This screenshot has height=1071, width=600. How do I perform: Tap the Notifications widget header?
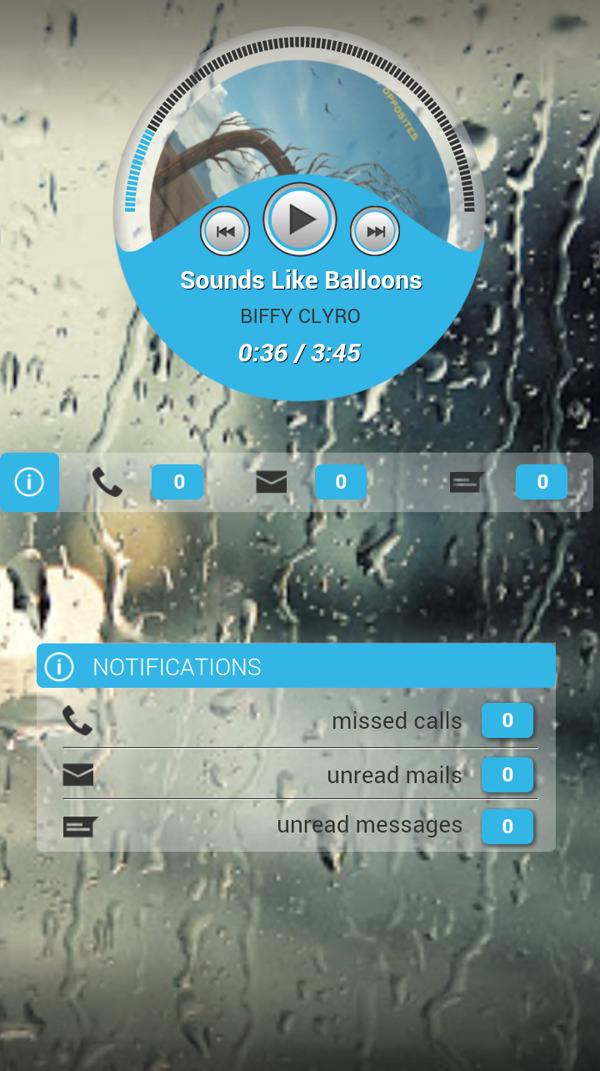click(x=296, y=666)
